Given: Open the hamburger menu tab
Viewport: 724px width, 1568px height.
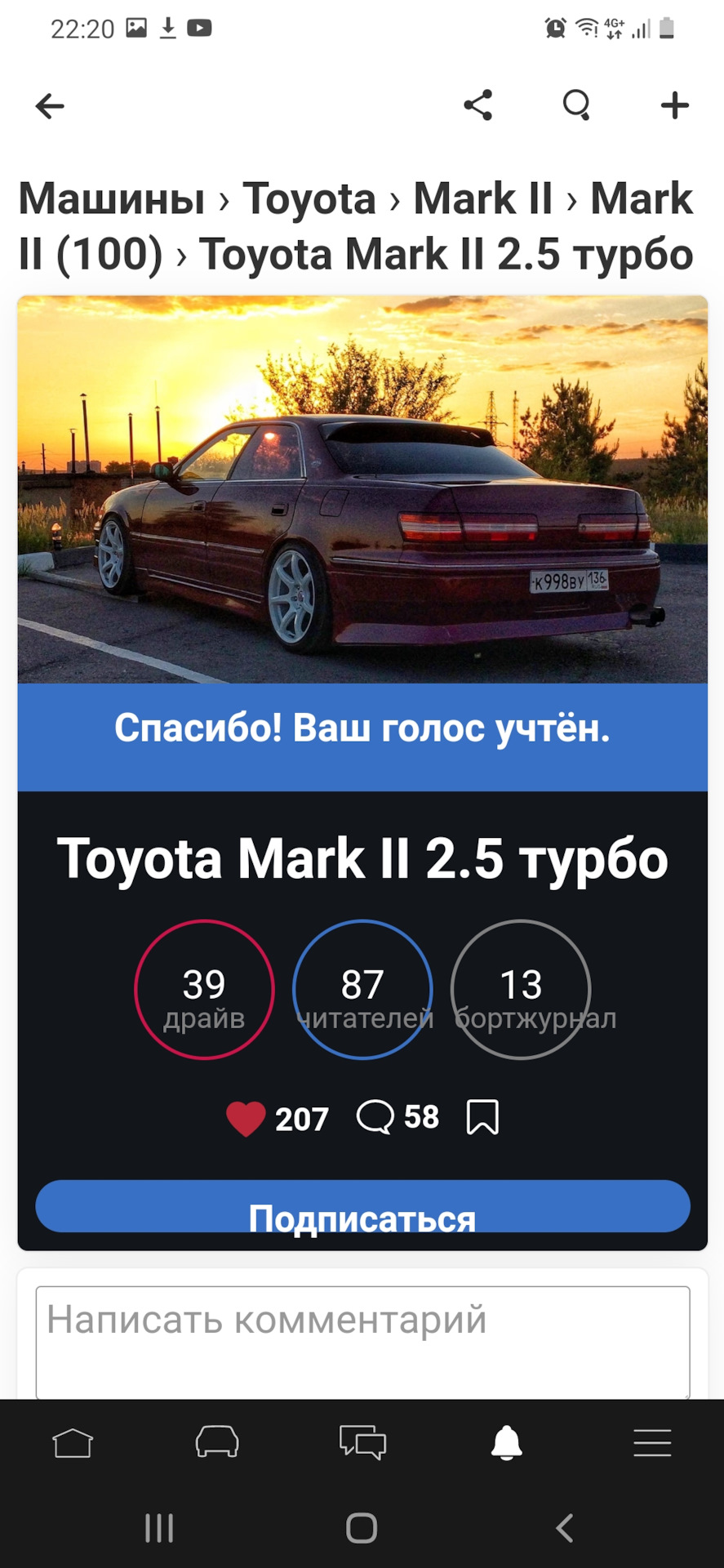Looking at the screenshot, I should point(652,1443).
